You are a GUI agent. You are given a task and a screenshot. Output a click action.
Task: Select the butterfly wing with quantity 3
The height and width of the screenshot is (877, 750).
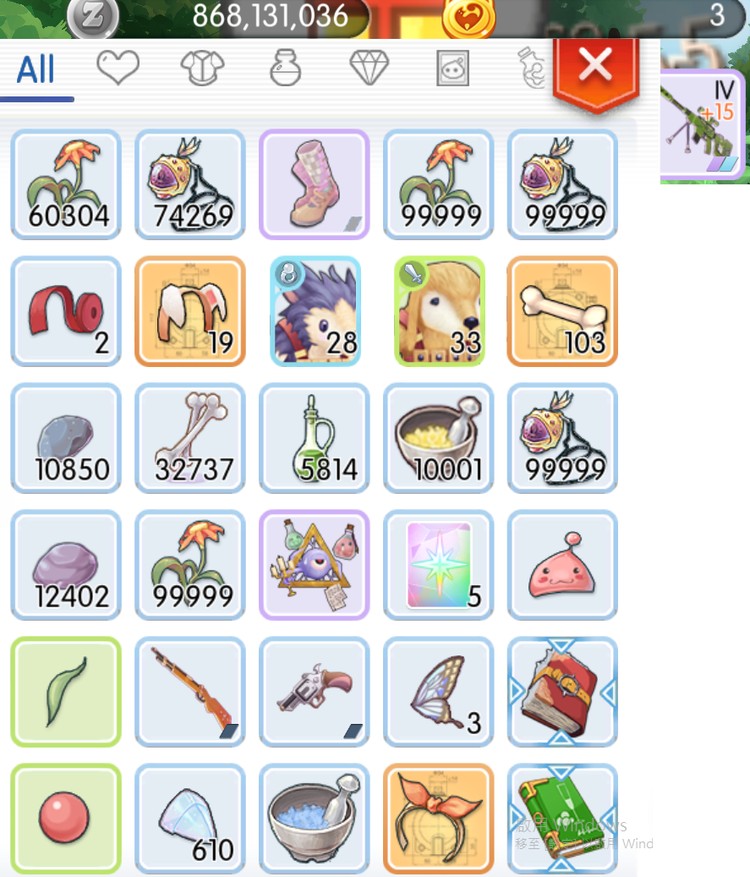tap(438, 692)
